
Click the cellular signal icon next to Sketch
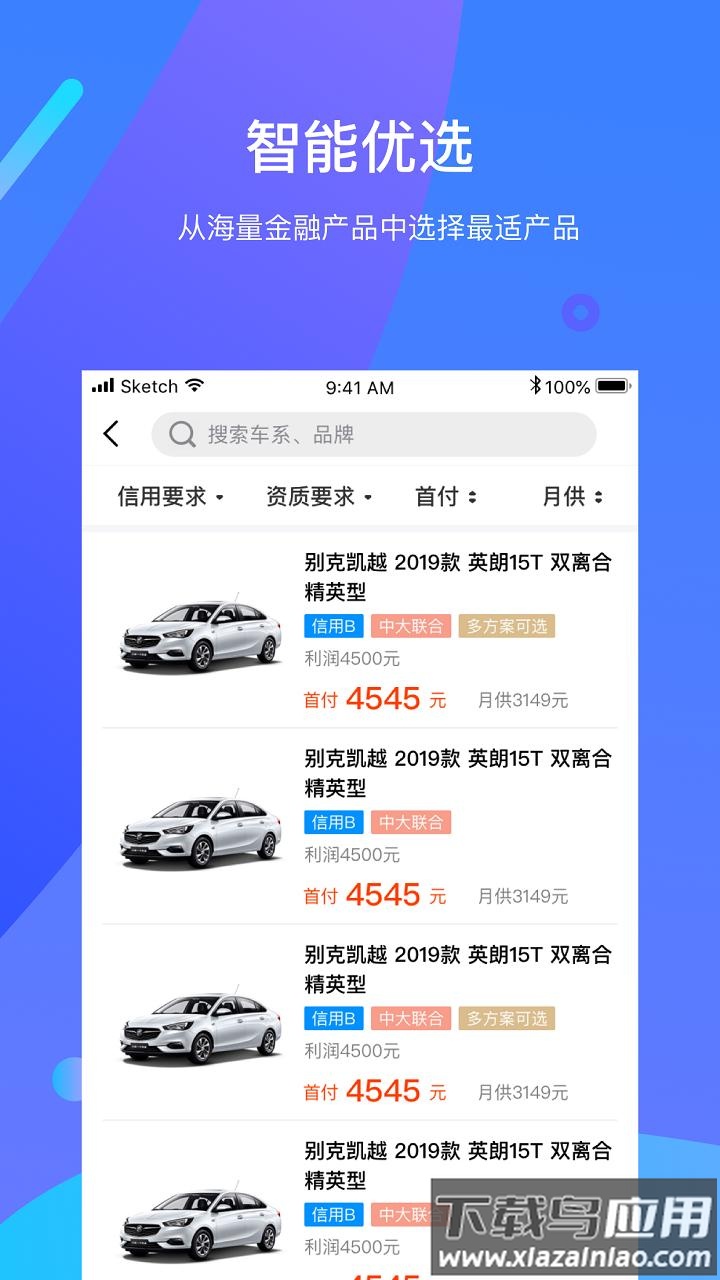click(x=104, y=385)
